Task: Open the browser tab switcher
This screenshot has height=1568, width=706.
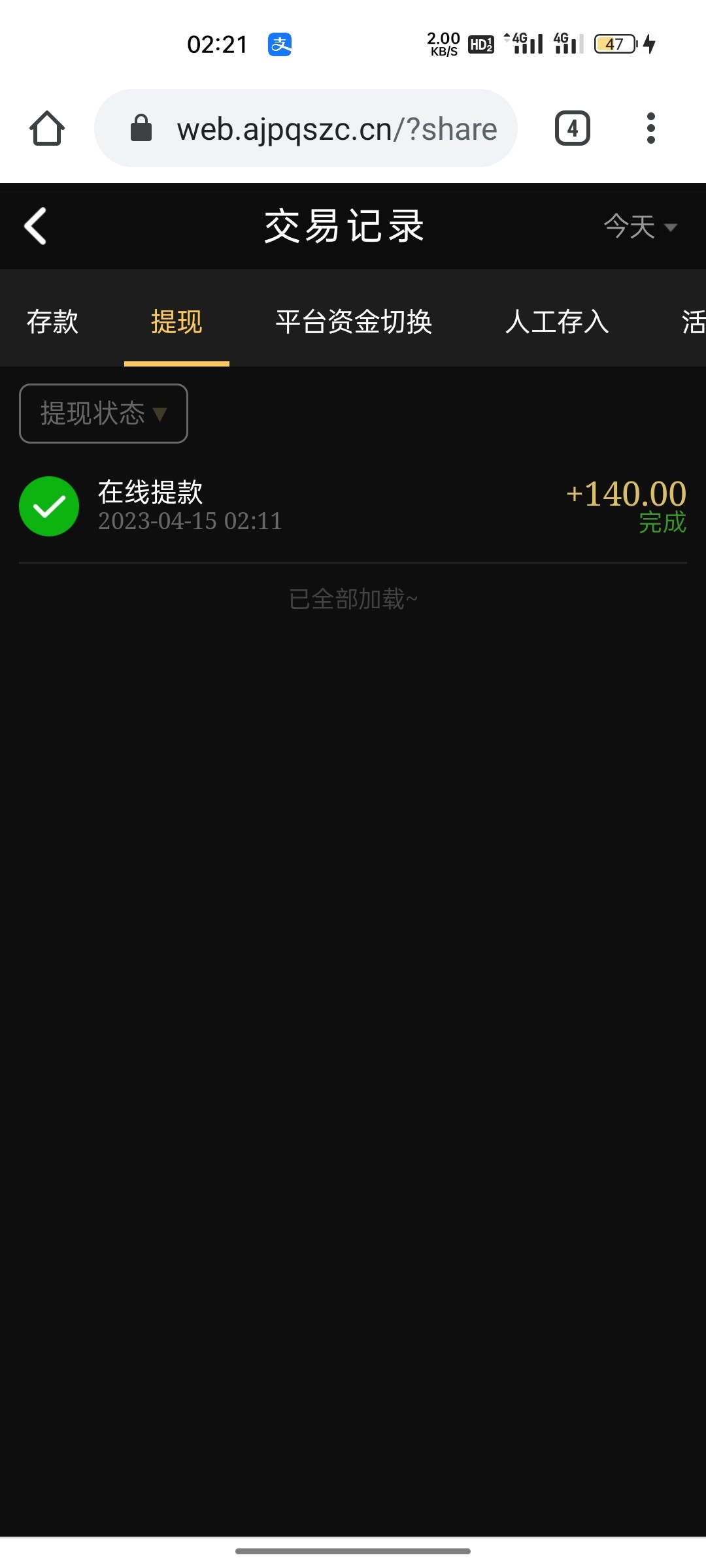Action: pyautogui.click(x=572, y=128)
